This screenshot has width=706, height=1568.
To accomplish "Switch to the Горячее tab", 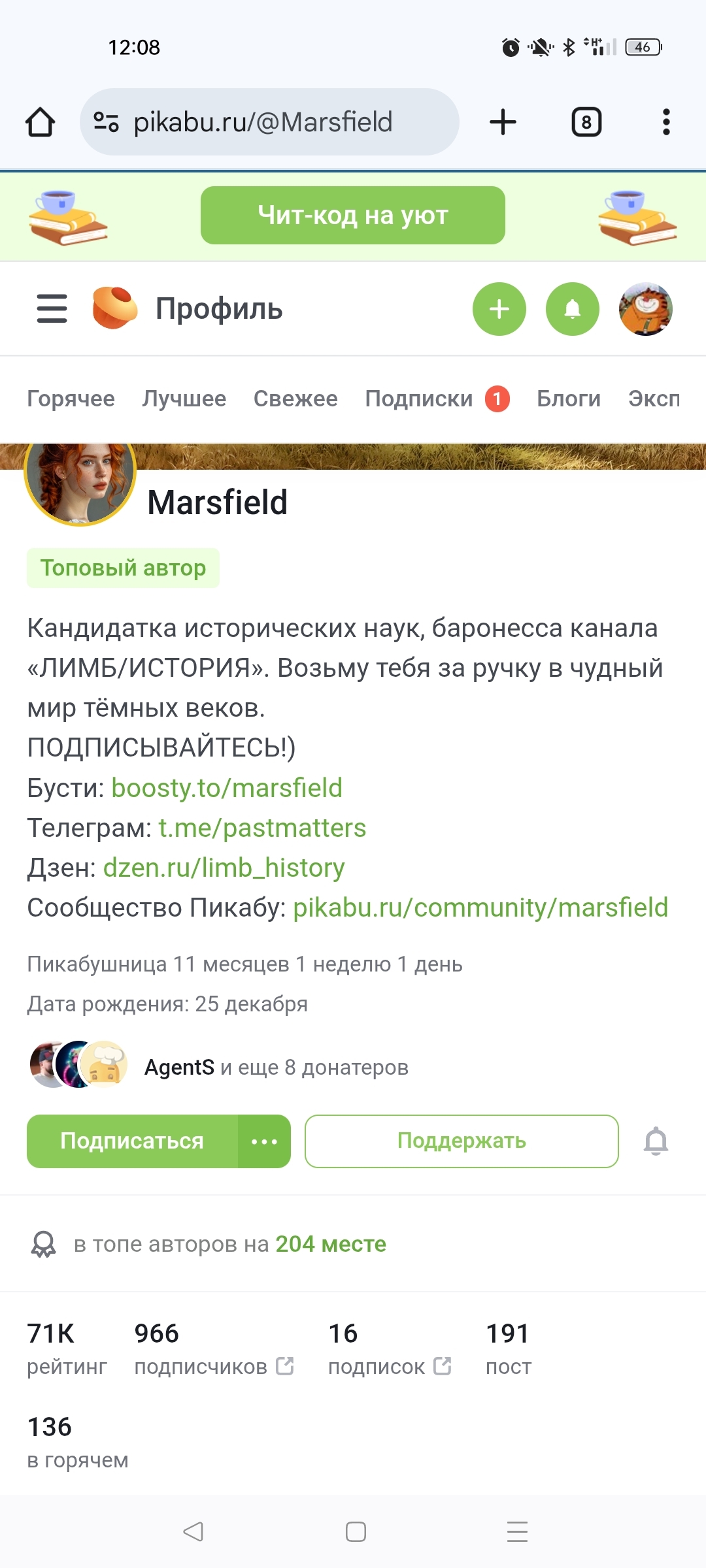I will click(x=71, y=399).
